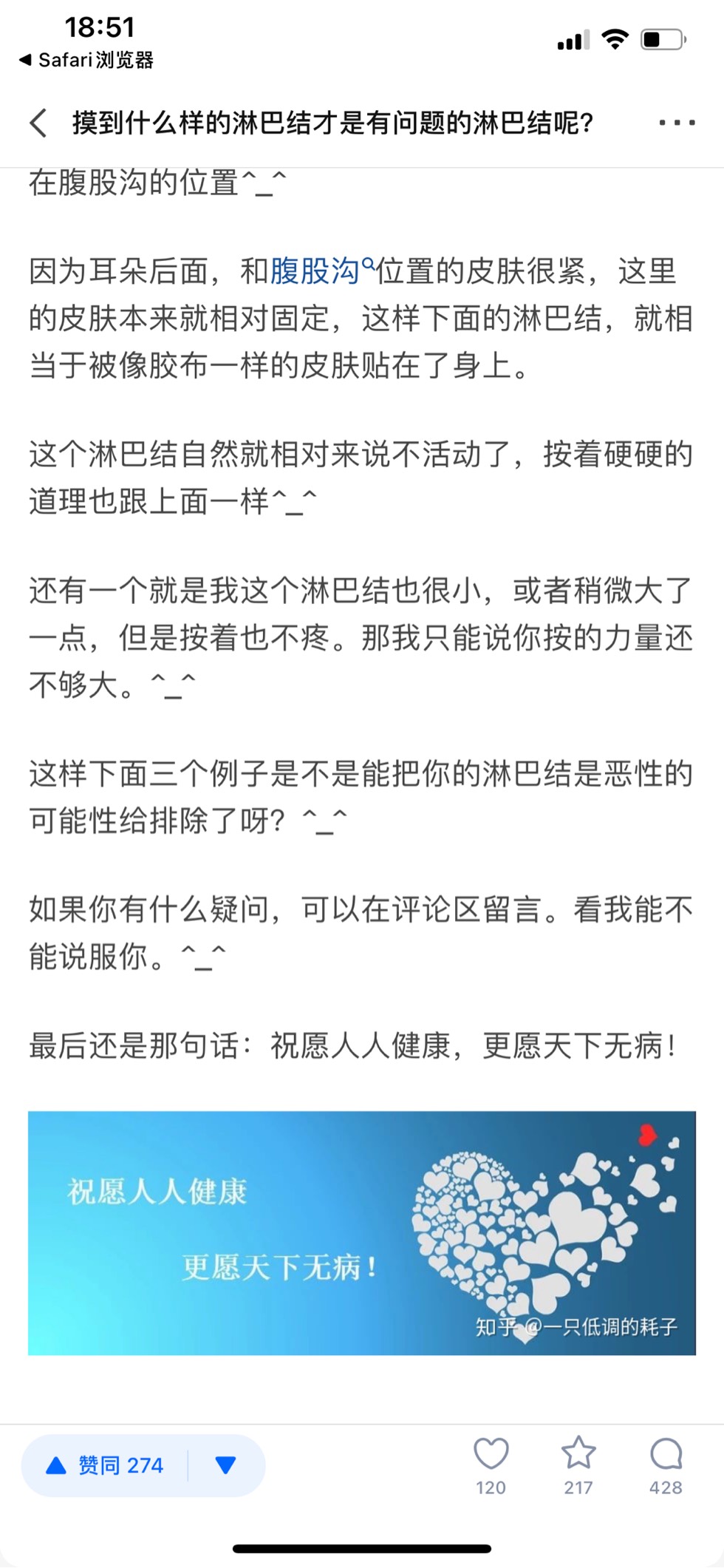Screen dimensions: 724x1568
Task: Upvote the answer with 赞同 274
Action: coord(106,1465)
